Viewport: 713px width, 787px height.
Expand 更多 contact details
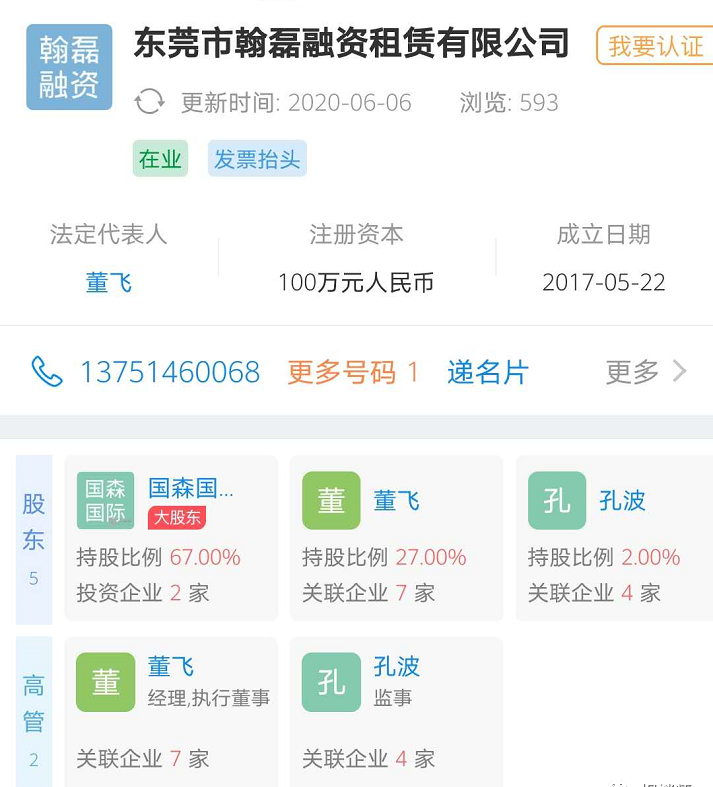[x=646, y=372]
